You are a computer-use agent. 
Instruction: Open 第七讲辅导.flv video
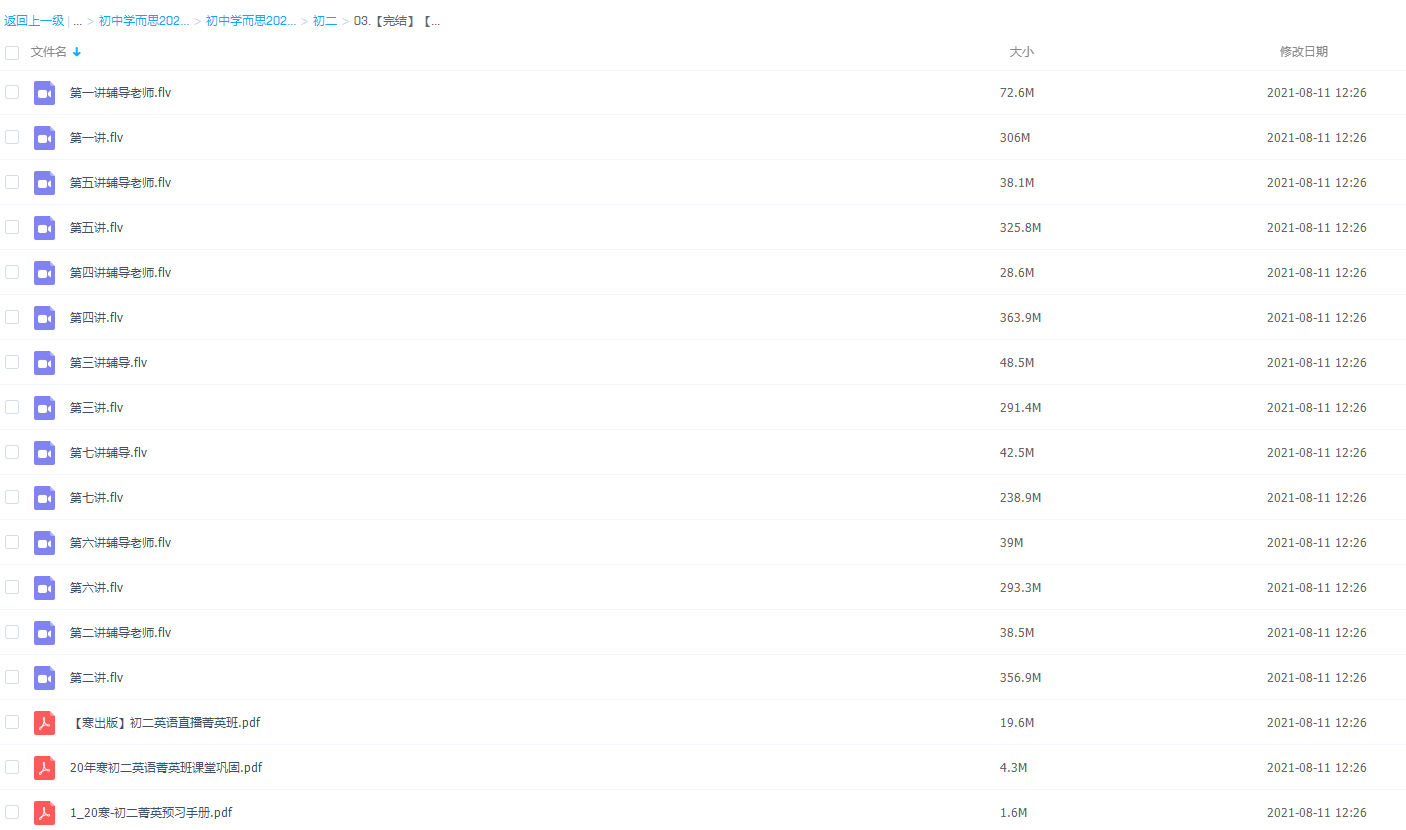pos(108,453)
